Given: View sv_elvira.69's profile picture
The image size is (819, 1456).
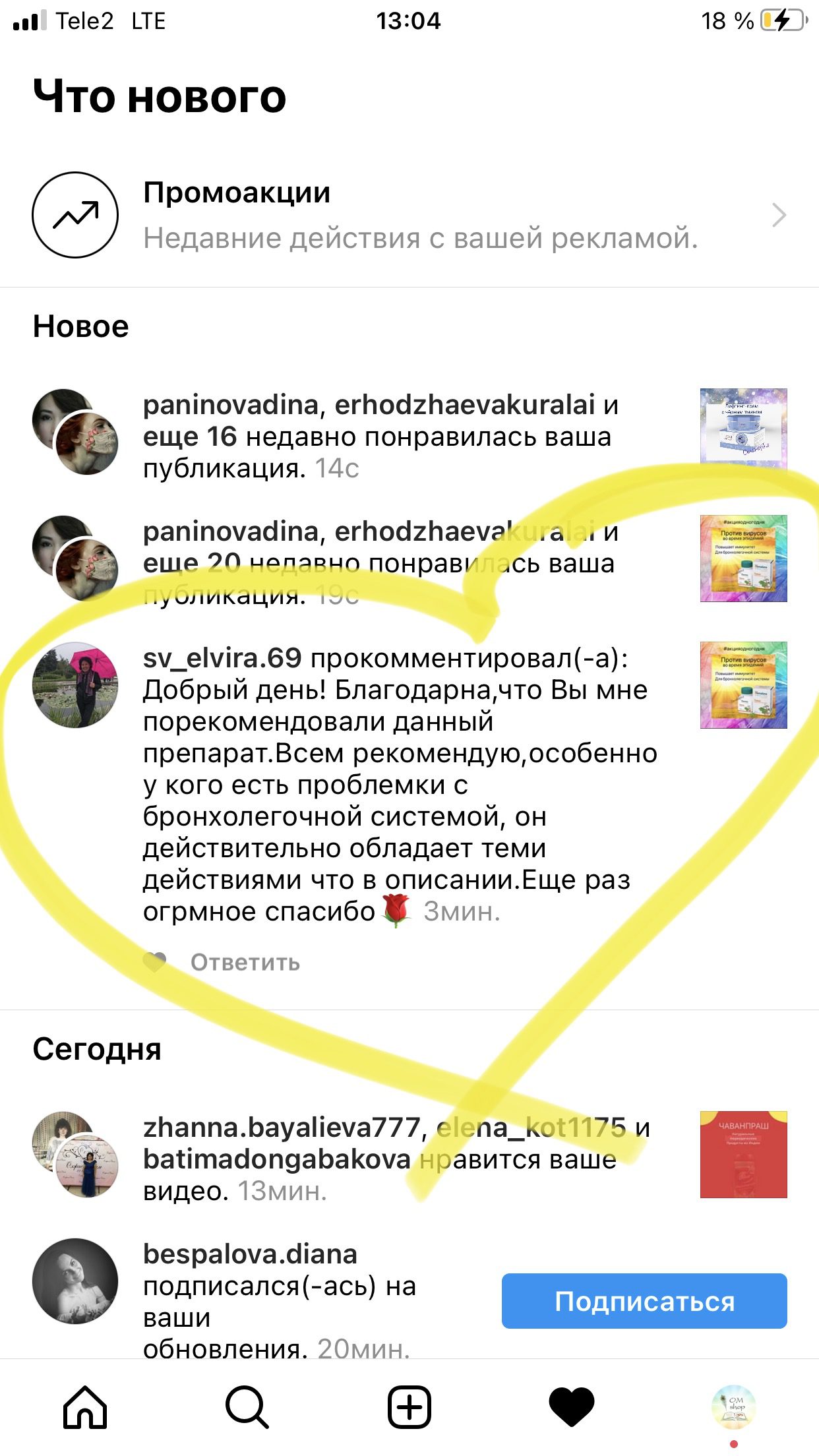Looking at the screenshot, I should [75, 684].
